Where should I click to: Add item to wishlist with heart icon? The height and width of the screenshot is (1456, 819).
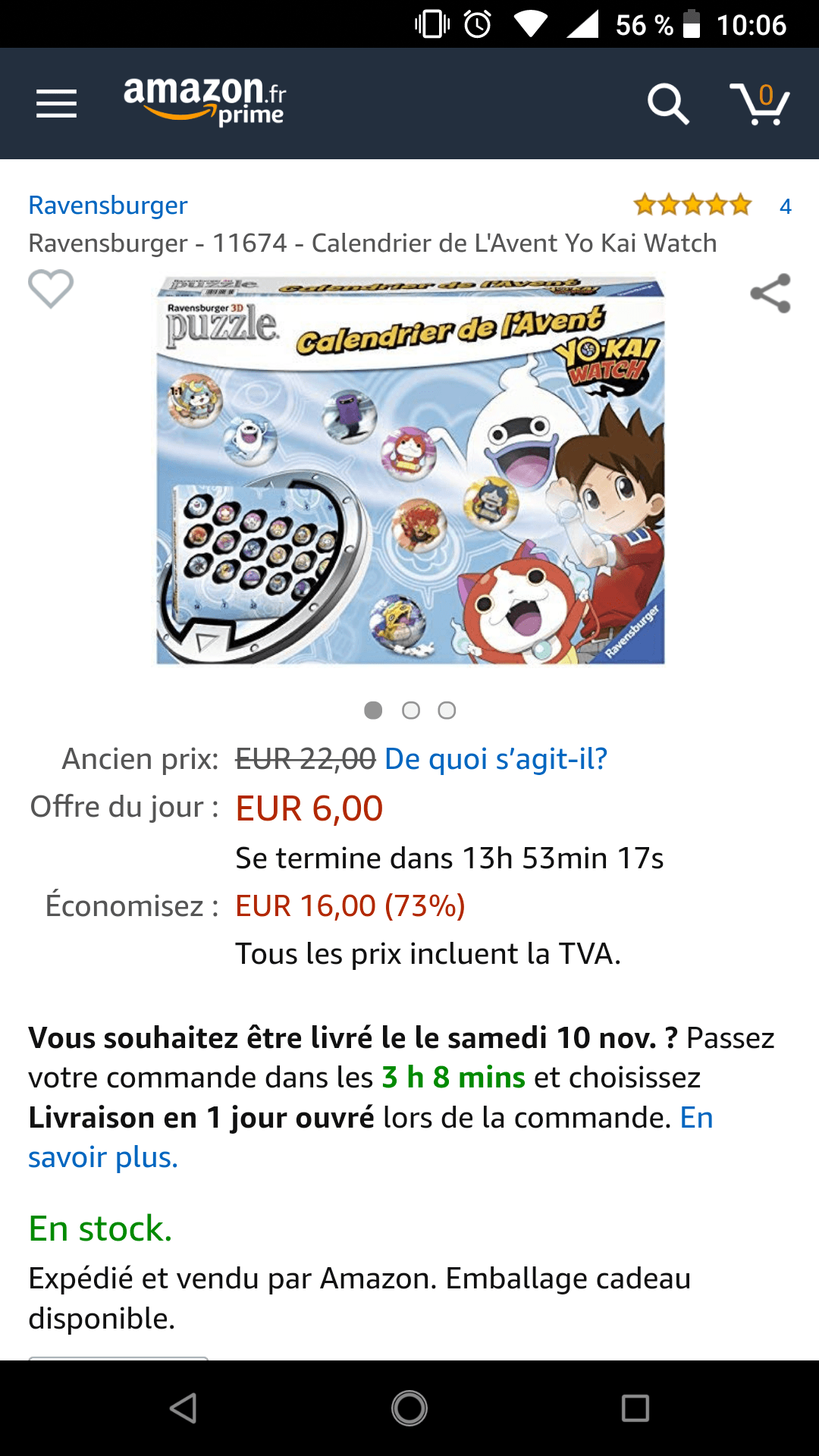tap(51, 289)
